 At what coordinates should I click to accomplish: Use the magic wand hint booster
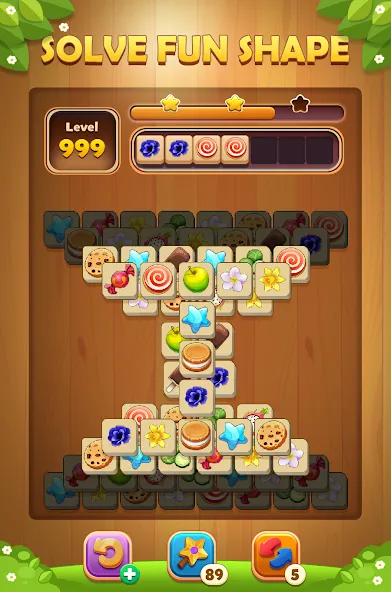192,556
